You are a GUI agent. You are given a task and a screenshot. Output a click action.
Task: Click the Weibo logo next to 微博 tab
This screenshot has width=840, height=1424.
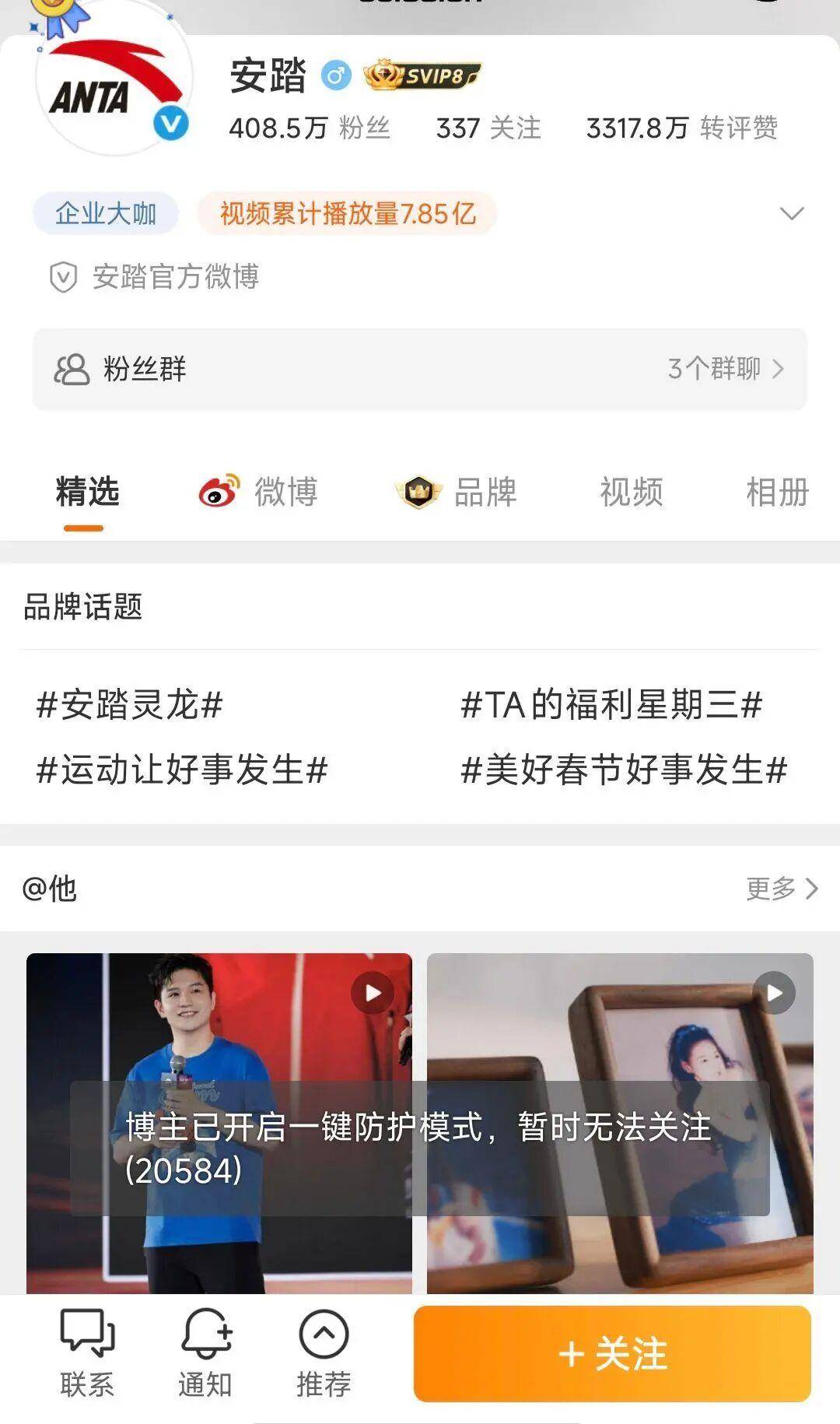coord(220,490)
